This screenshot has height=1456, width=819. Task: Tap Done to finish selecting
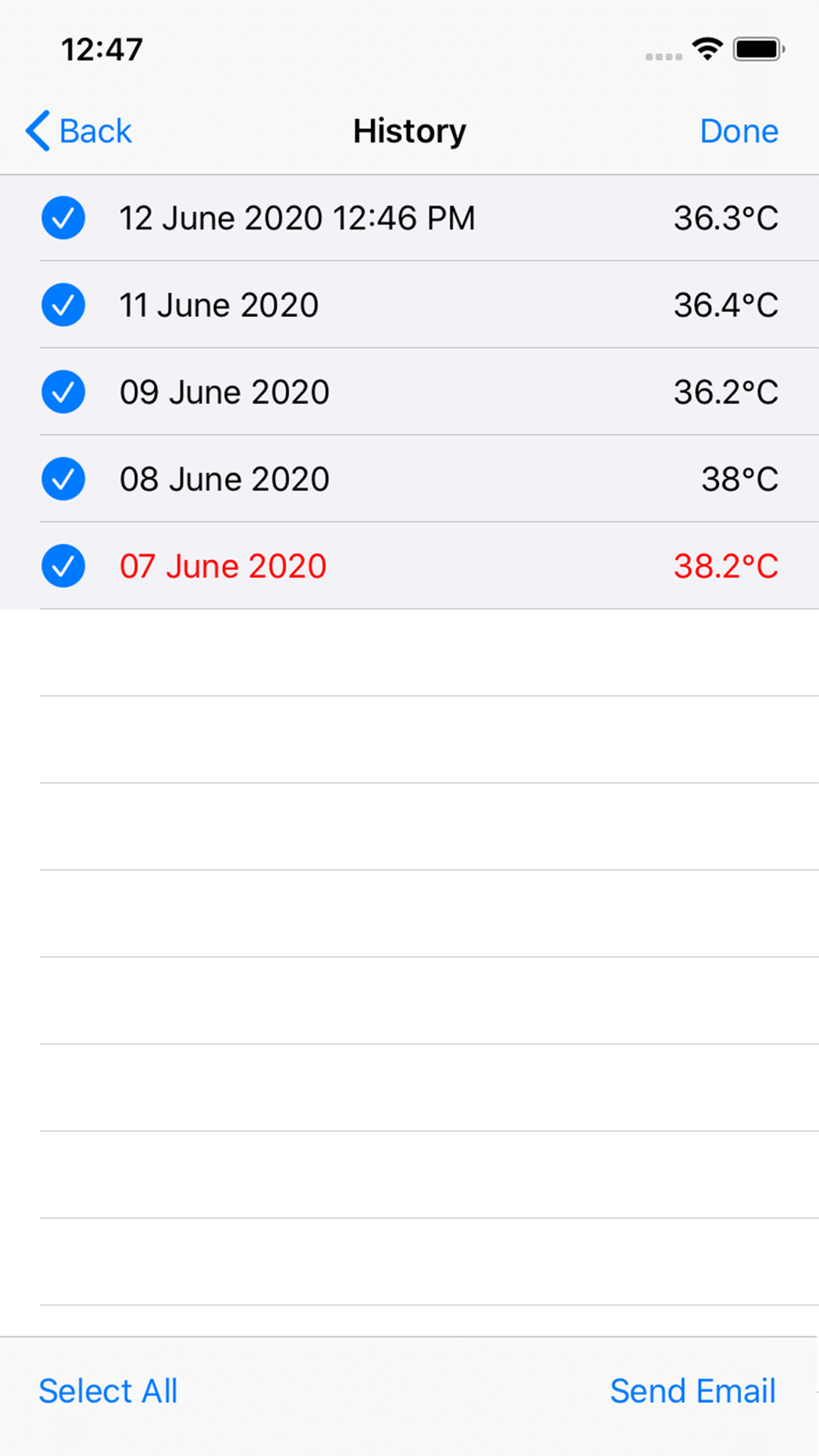point(739,131)
